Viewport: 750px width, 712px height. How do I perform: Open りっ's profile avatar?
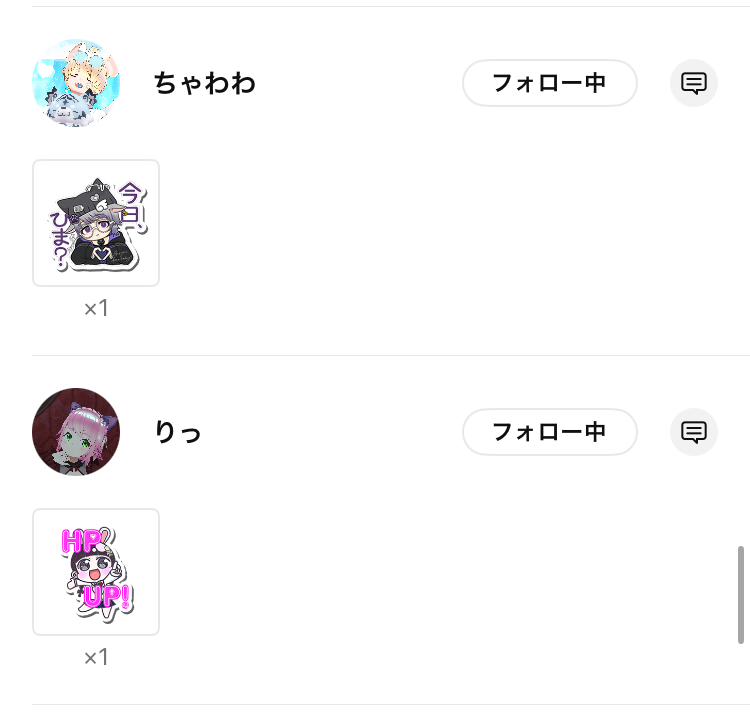[x=76, y=432]
